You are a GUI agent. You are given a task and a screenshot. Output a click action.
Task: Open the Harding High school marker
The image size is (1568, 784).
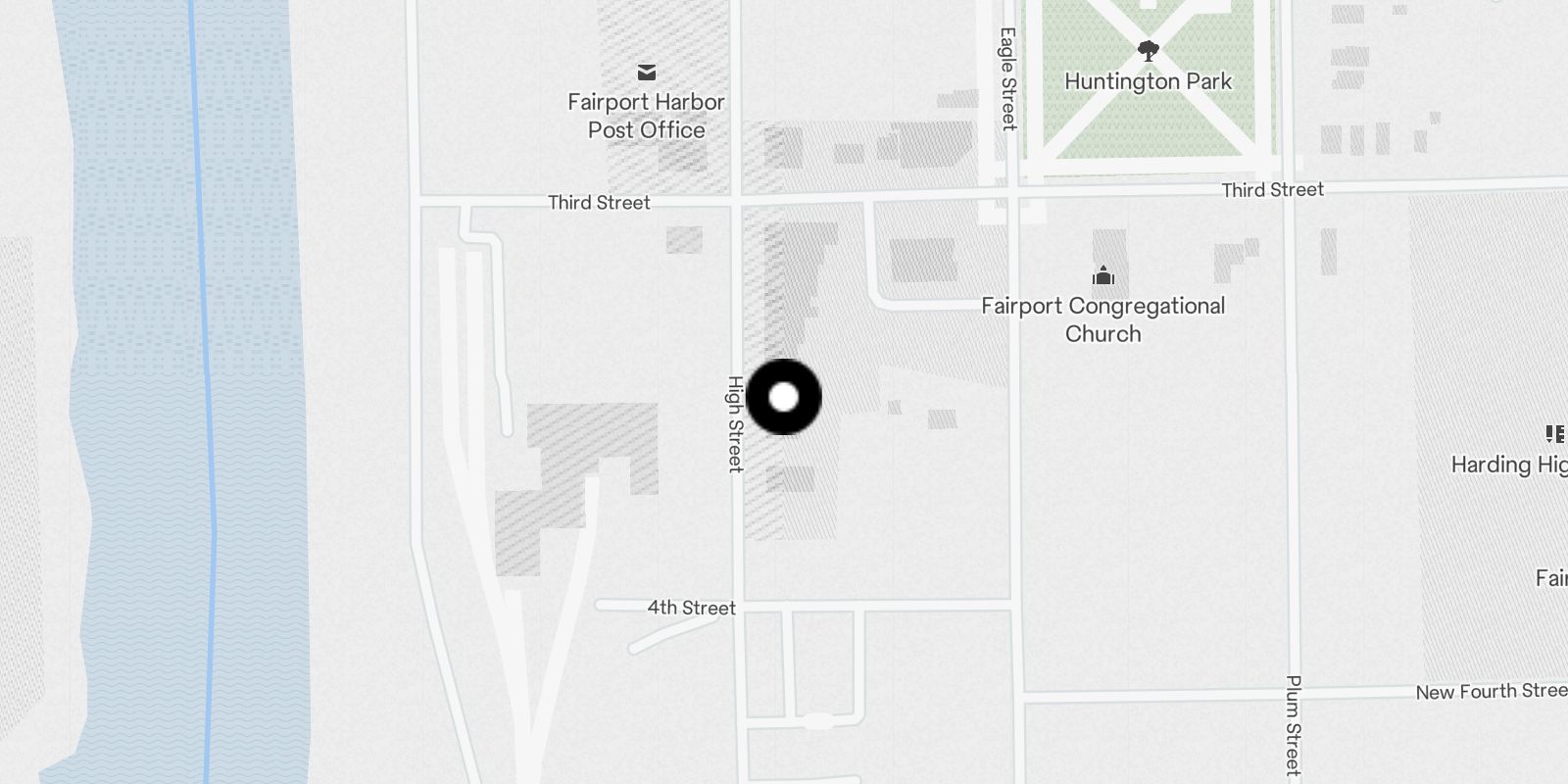(x=1554, y=434)
